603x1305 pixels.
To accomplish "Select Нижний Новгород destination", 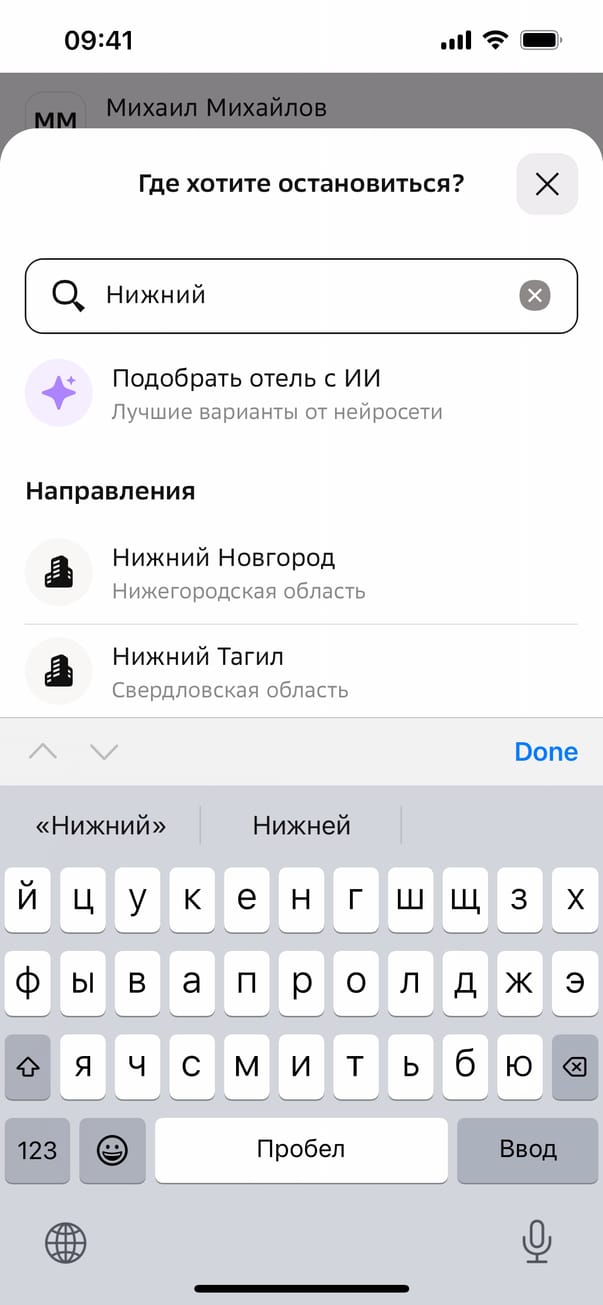I will click(x=300, y=572).
